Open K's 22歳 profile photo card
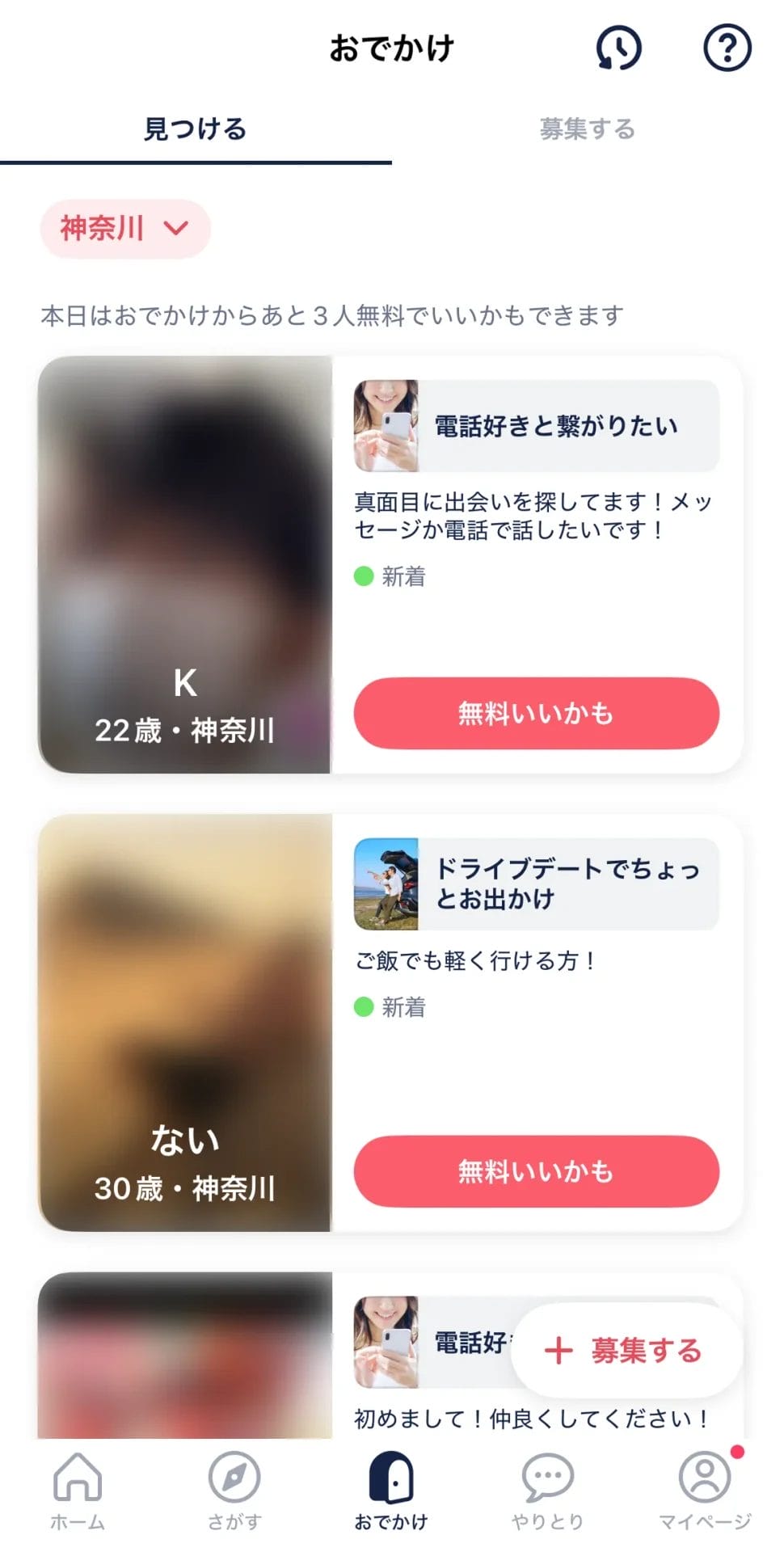The height and width of the screenshot is (1552, 784). (x=185, y=564)
